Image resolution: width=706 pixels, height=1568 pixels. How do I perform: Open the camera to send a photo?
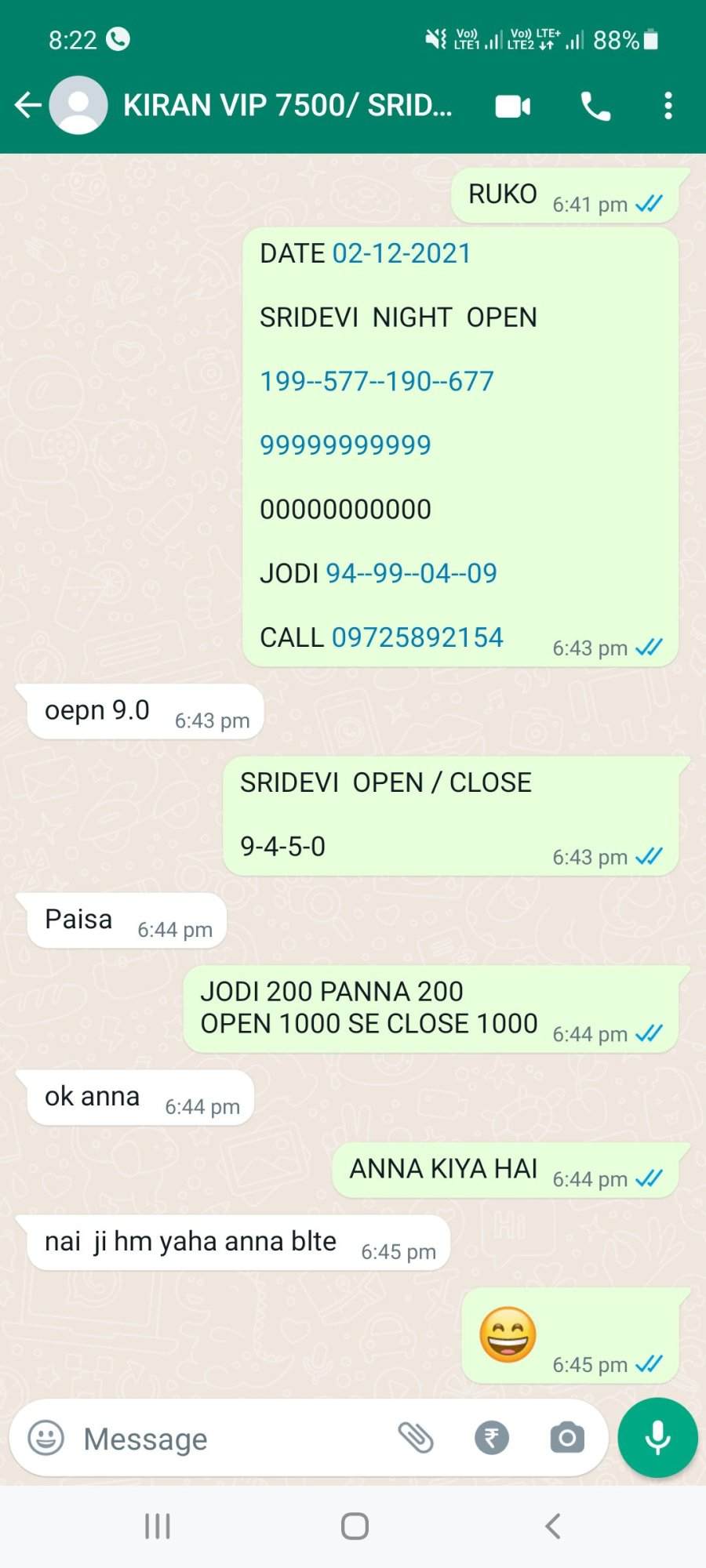[567, 1438]
